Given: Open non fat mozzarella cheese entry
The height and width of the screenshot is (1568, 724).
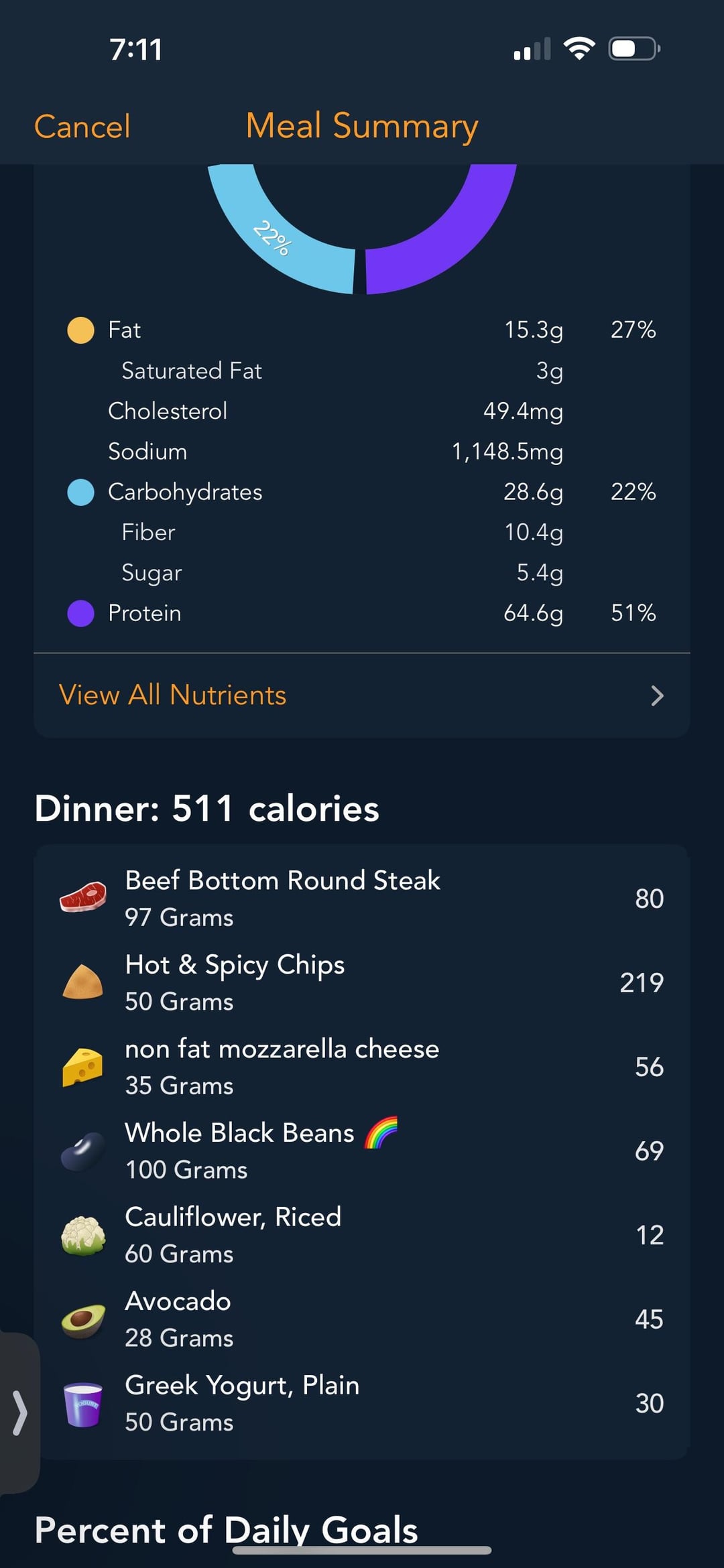Looking at the screenshot, I should coord(361,1067).
